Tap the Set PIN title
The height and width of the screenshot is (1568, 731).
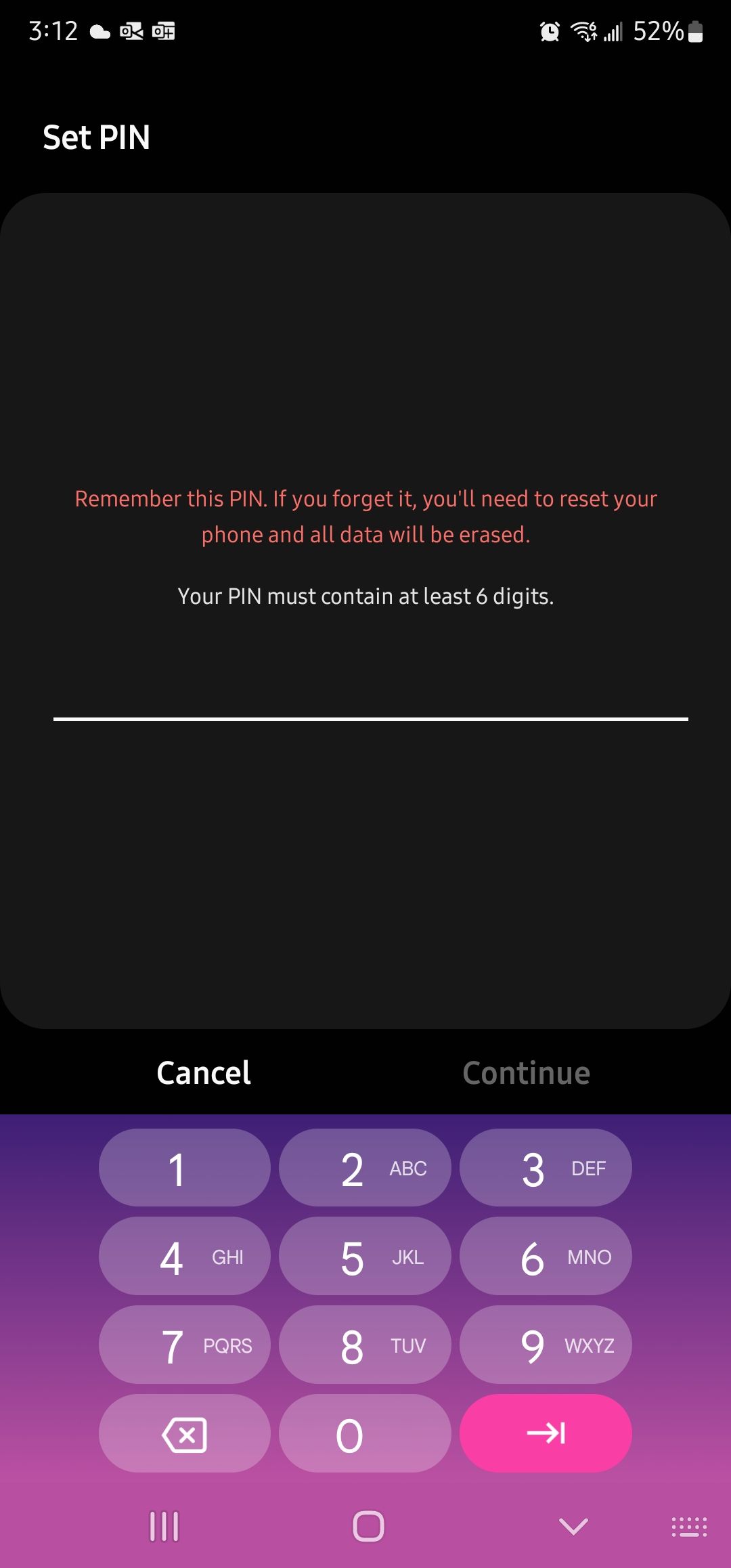click(97, 137)
